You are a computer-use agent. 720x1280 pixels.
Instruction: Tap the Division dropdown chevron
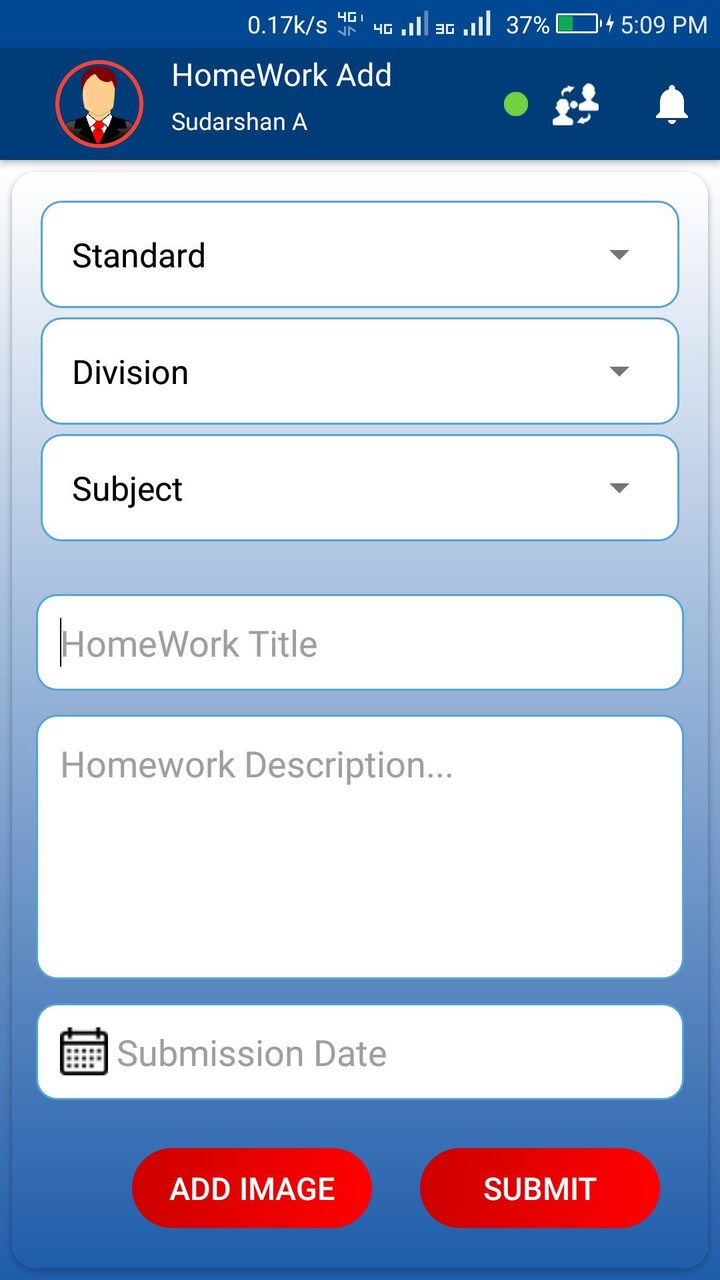click(x=619, y=371)
